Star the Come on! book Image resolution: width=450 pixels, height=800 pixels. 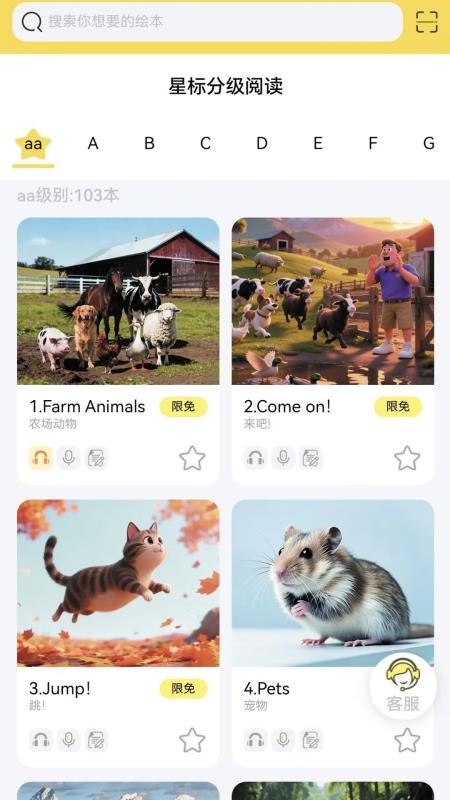coord(407,458)
